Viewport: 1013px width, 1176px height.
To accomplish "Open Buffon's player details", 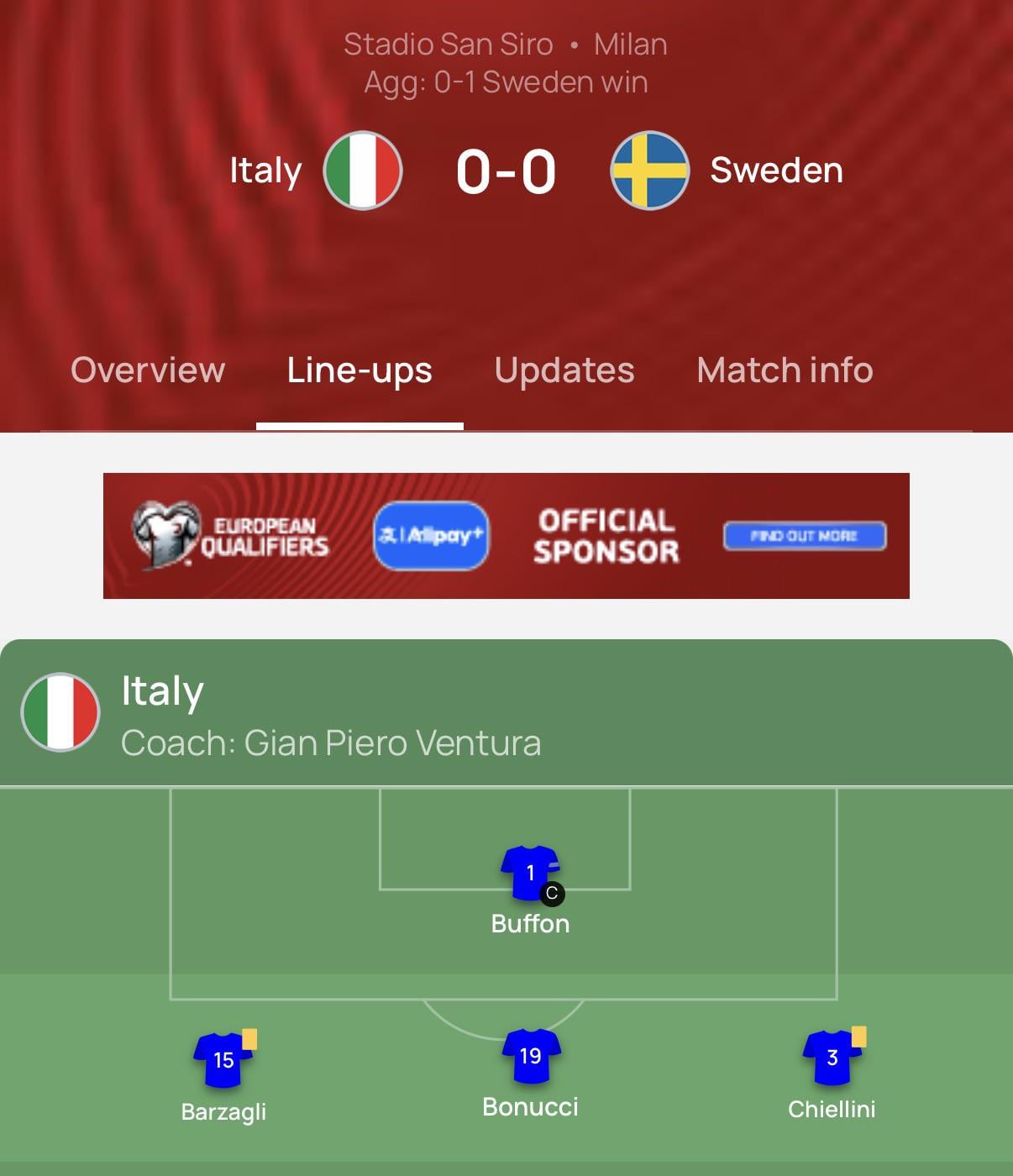I will click(530, 874).
